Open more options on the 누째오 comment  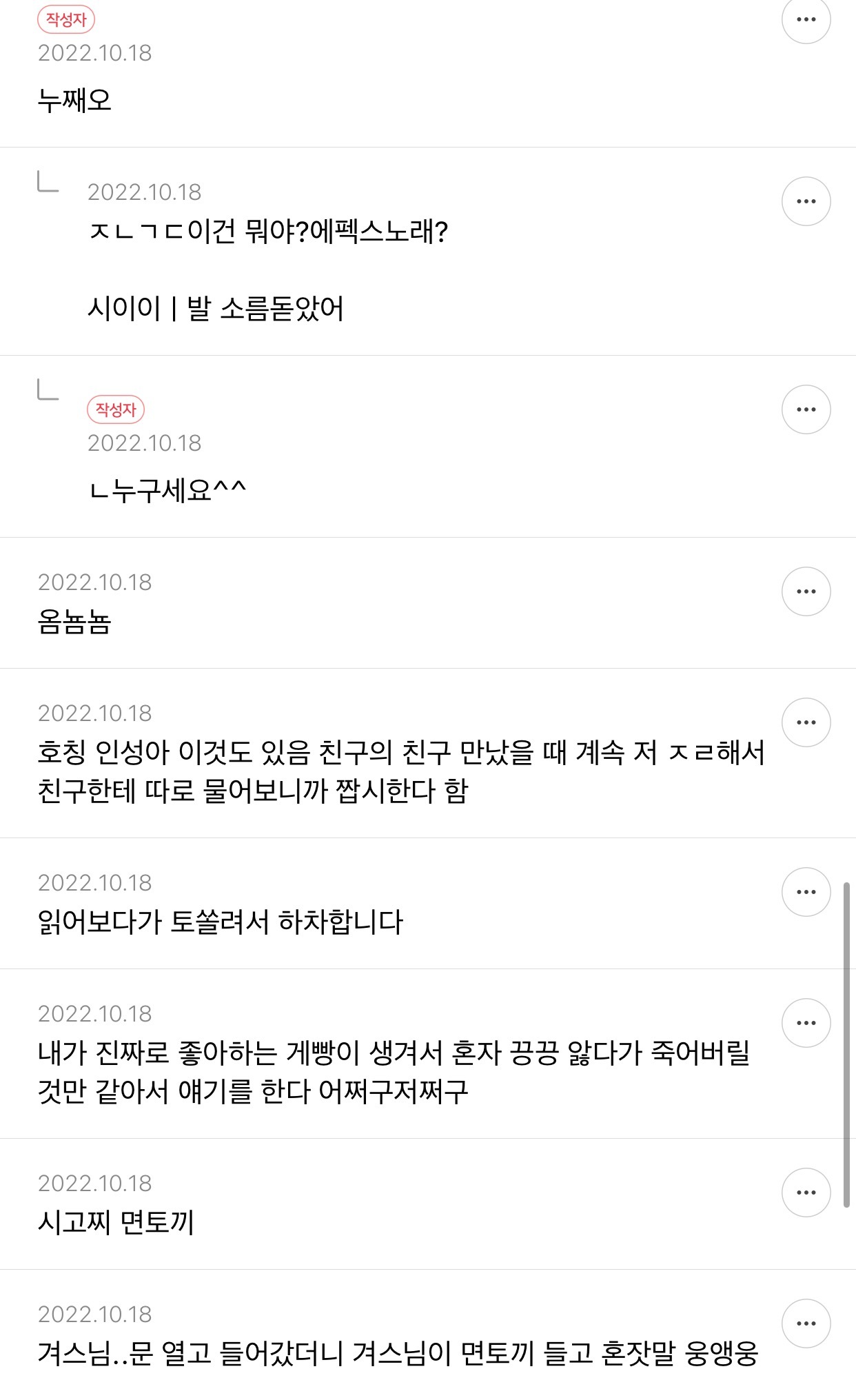coord(806,19)
